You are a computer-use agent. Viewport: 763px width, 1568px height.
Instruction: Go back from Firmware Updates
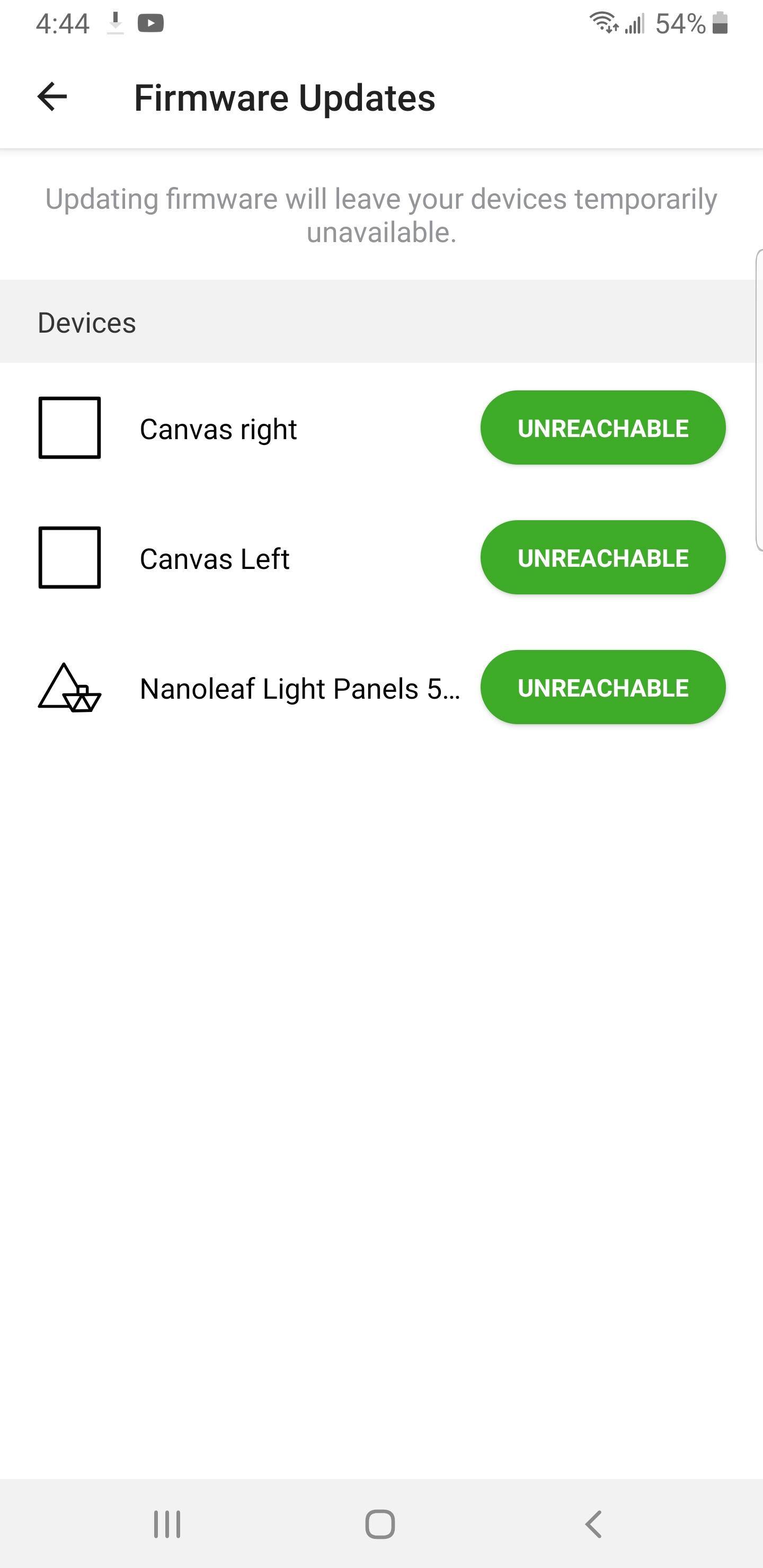pyautogui.click(x=52, y=97)
